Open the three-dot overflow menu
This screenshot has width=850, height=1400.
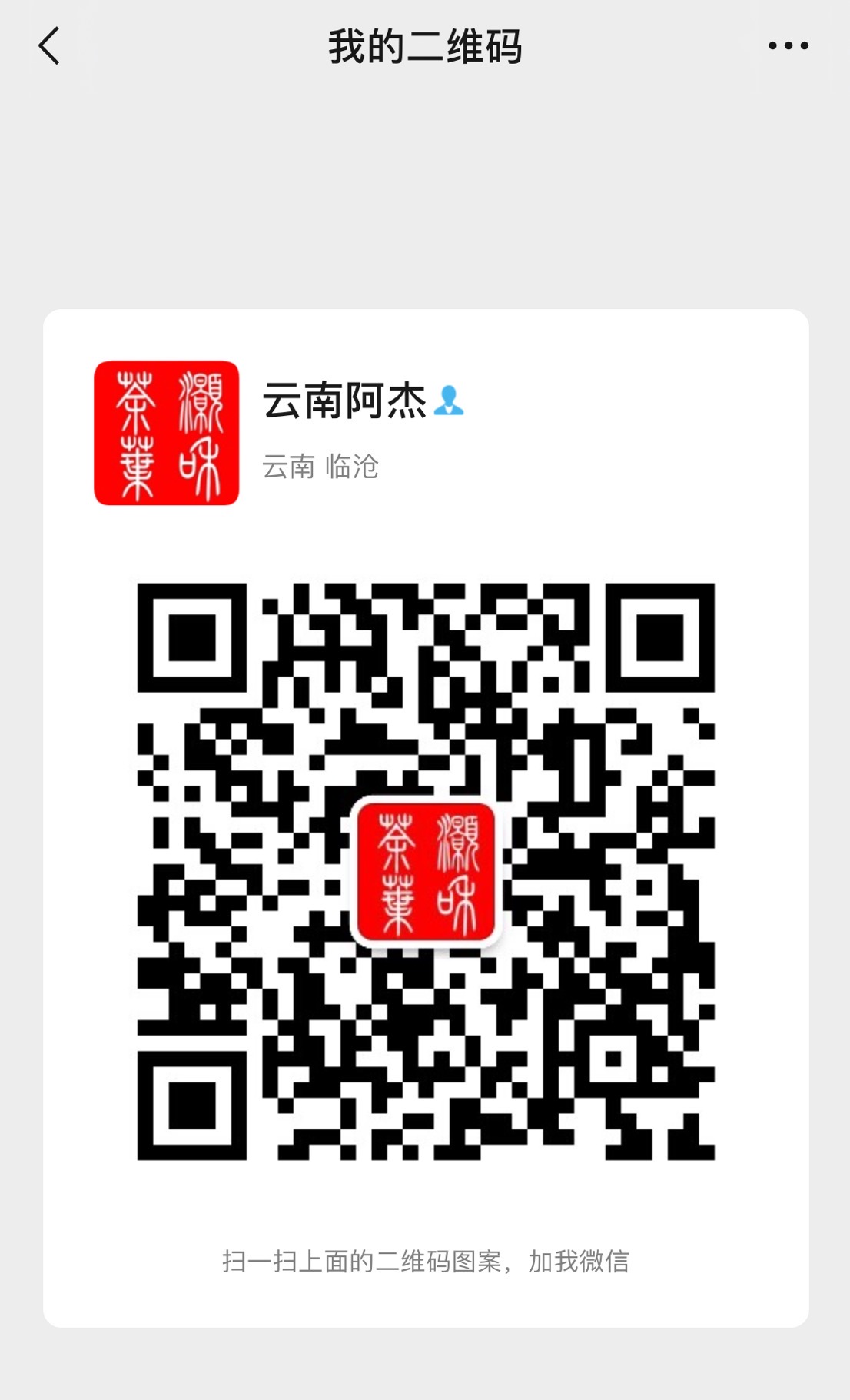(789, 46)
